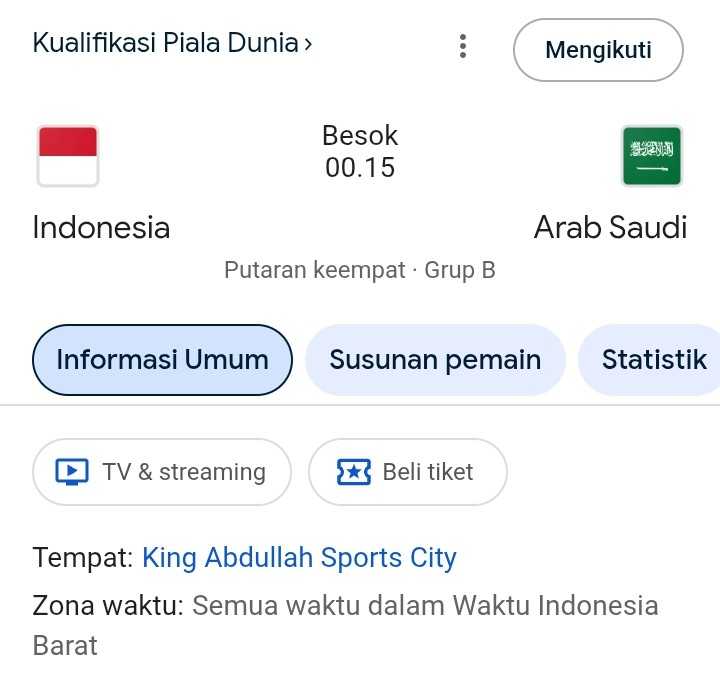This screenshot has width=720, height=674.
Task: Open the Kualifikasi Piala Dunia link
Action: click(172, 43)
